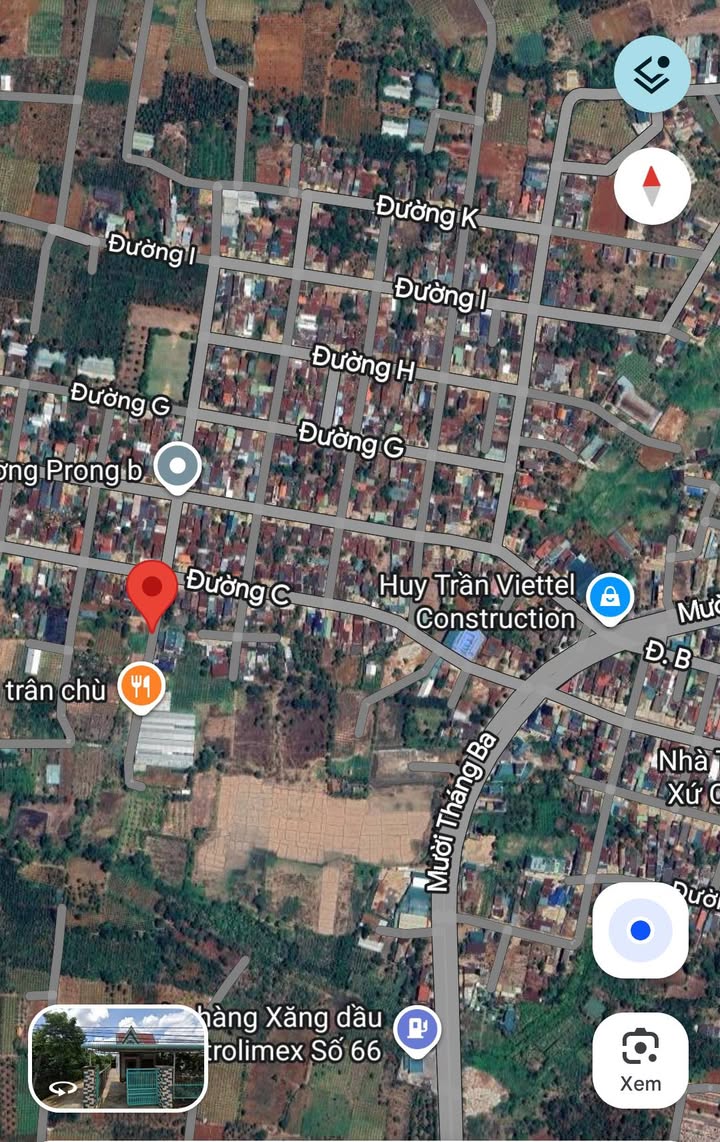Open the map layers selector
This screenshot has width=720, height=1142.
click(652, 73)
